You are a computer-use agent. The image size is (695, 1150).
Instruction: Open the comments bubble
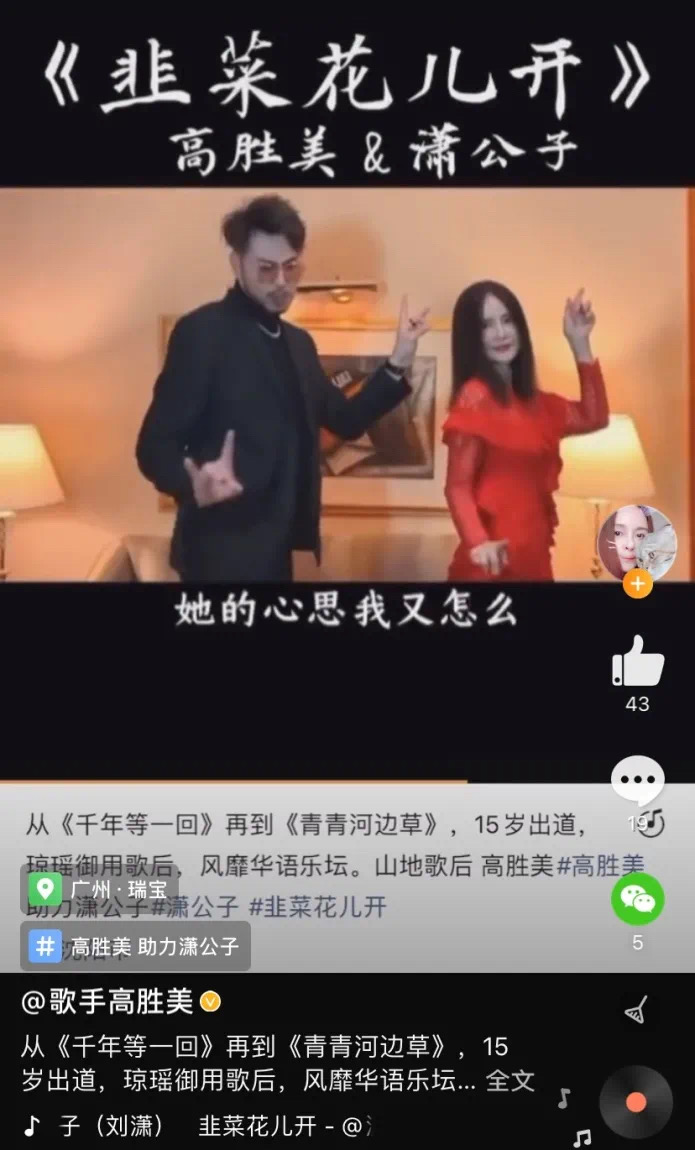coord(637,781)
